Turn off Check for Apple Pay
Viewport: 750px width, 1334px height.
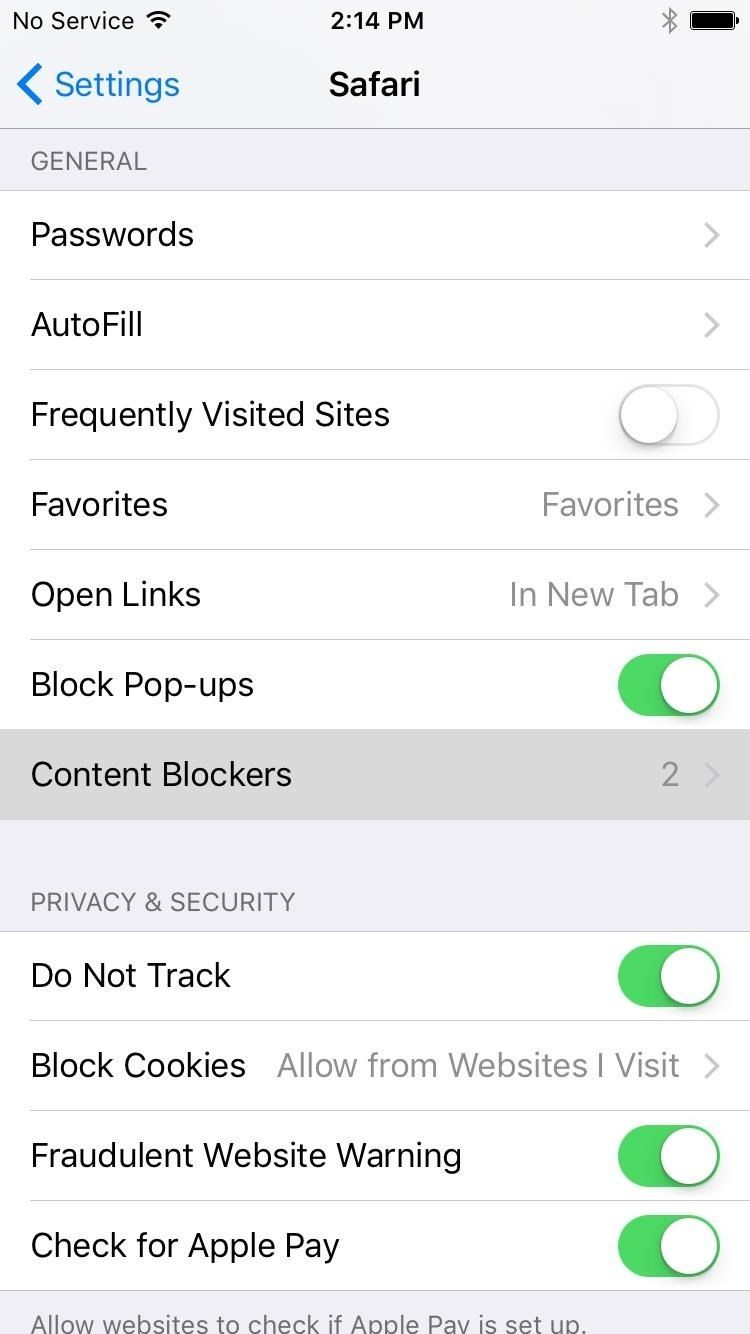pyautogui.click(x=668, y=1246)
